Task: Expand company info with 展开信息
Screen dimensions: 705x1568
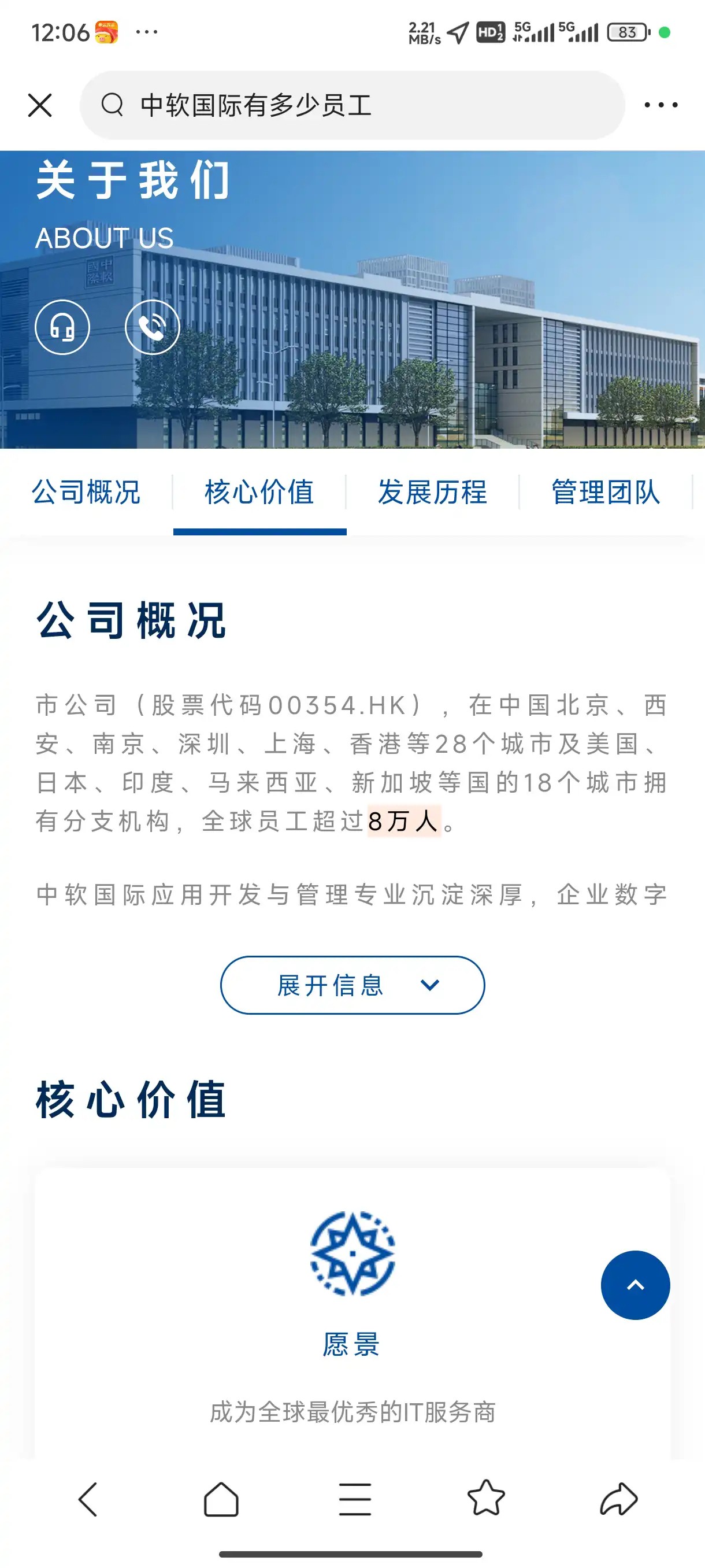Action: pyautogui.click(x=352, y=985)
